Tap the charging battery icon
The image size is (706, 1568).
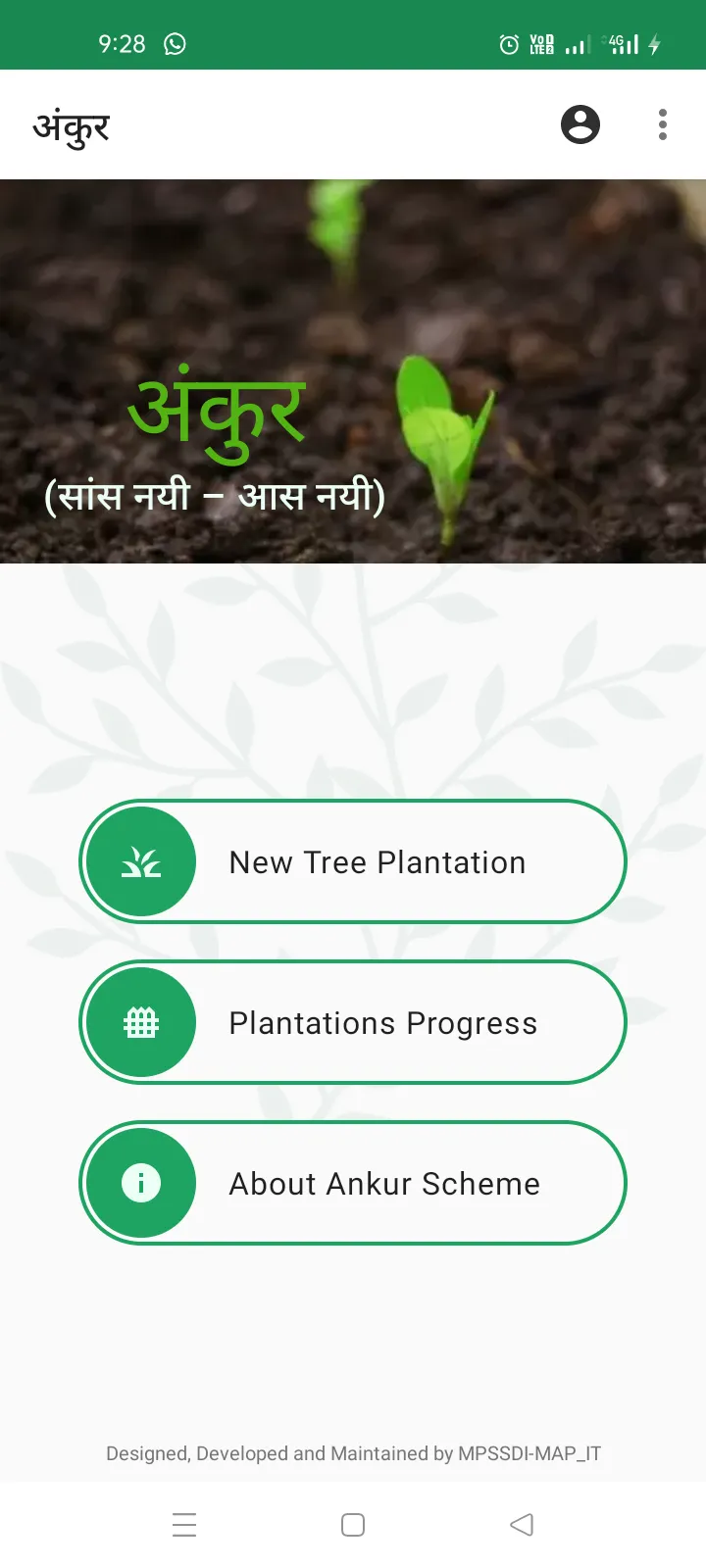pos(655,44)
